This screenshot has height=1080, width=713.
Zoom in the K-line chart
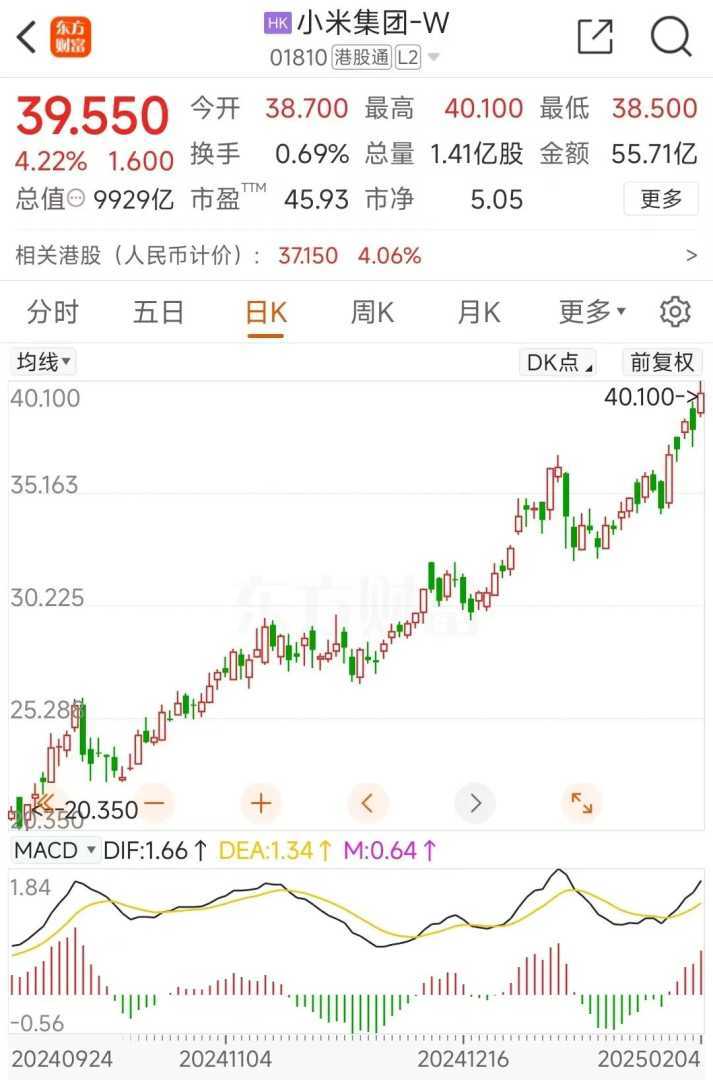point(261,802)
